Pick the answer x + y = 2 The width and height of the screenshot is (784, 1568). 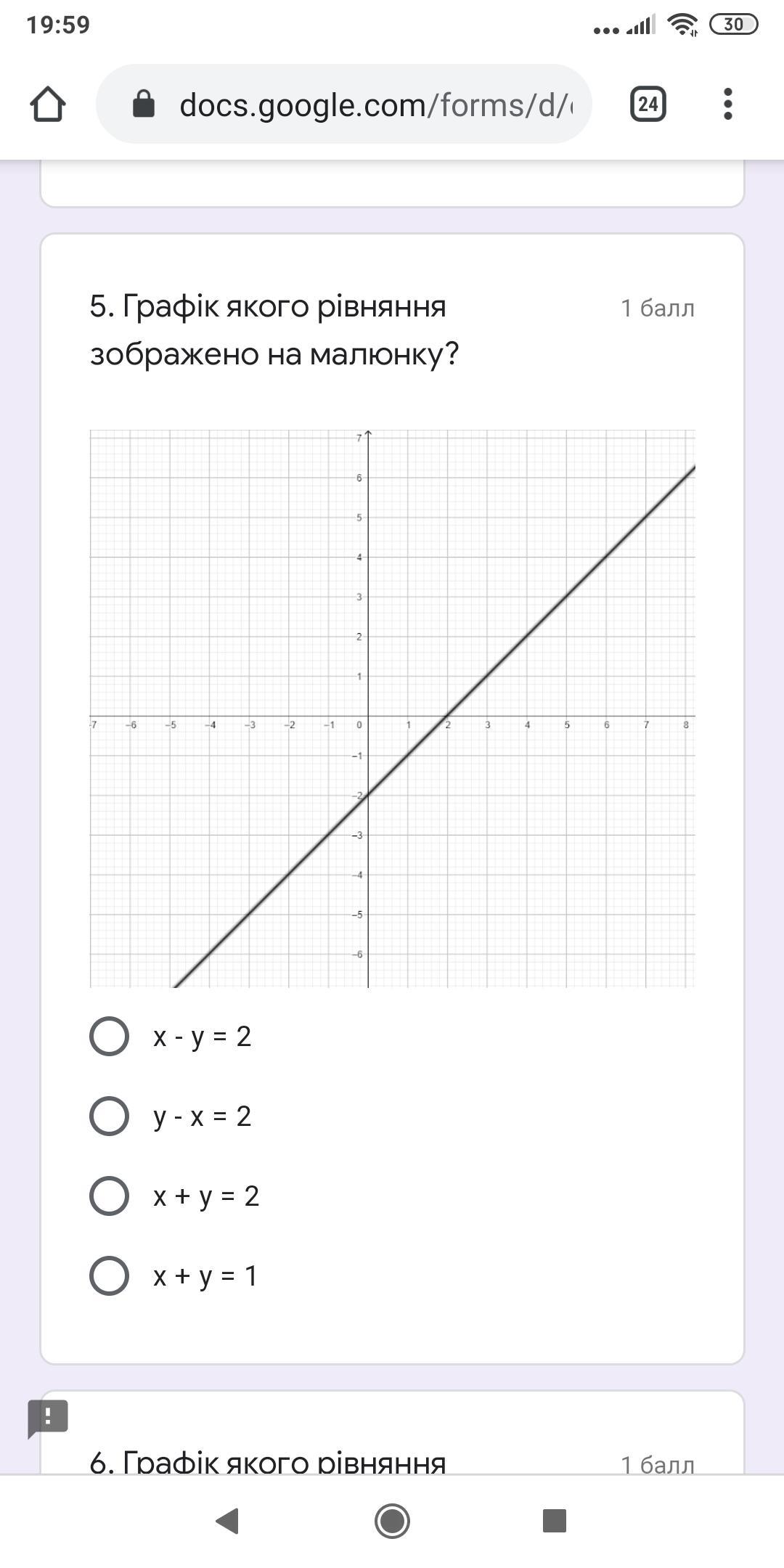click(x=110, y=1196)
